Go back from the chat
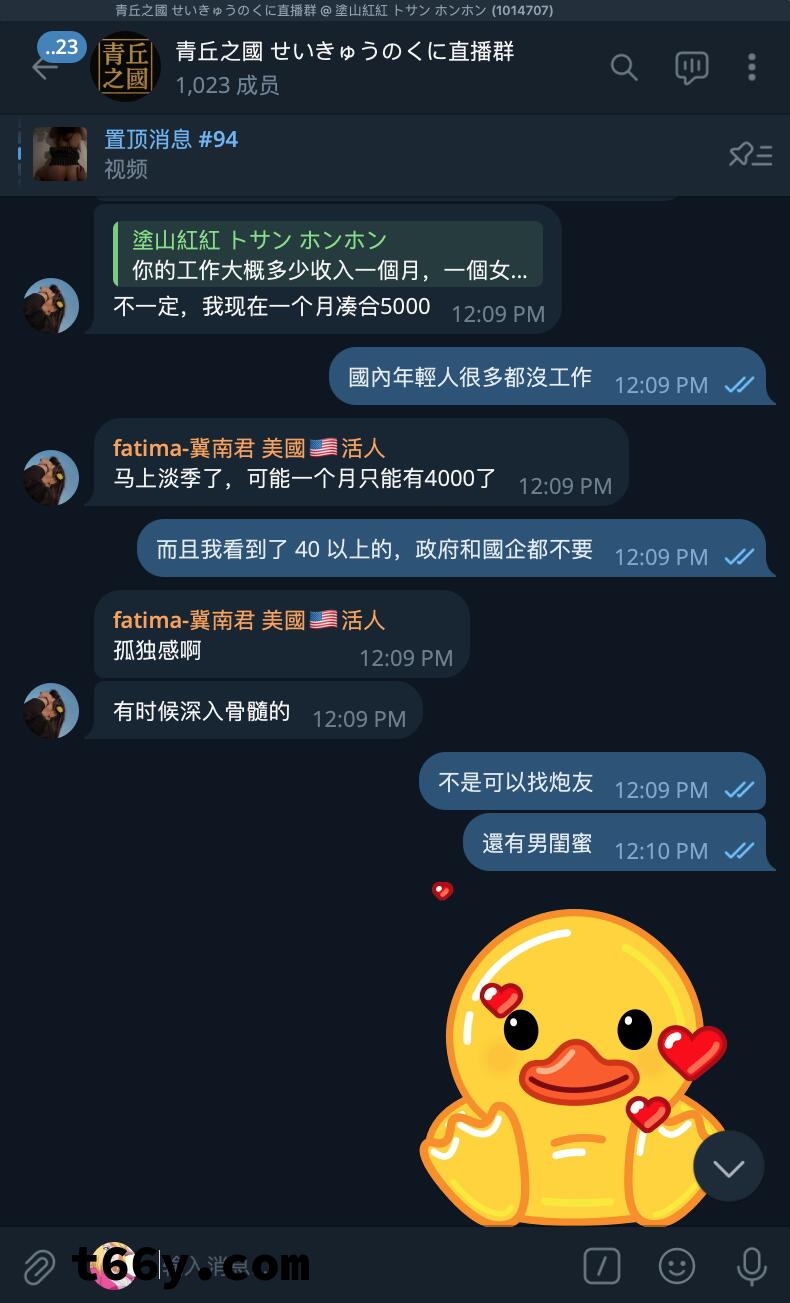790x1303 pixels. 45,68
